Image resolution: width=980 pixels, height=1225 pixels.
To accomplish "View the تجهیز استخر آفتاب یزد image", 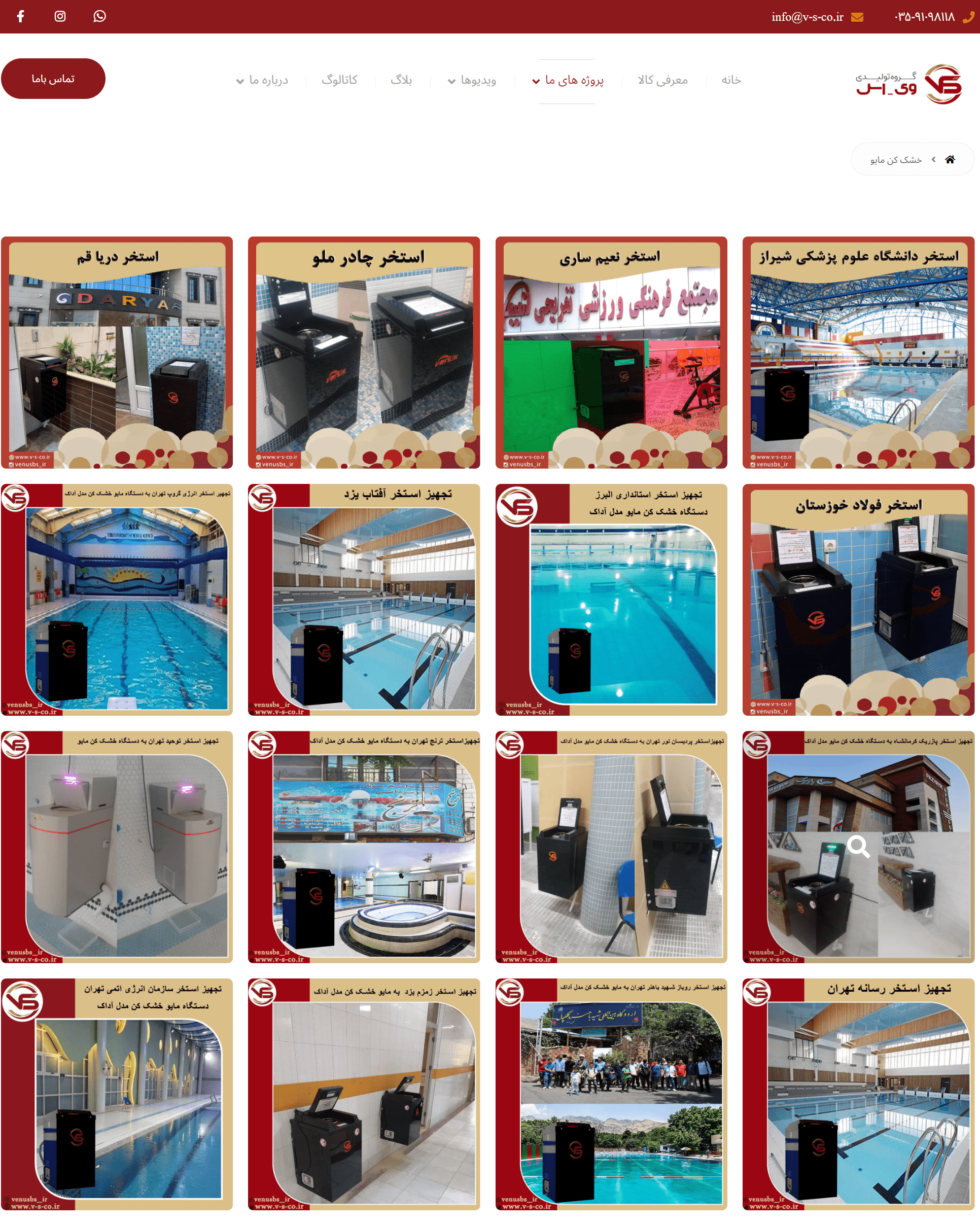I will point(364,600).
